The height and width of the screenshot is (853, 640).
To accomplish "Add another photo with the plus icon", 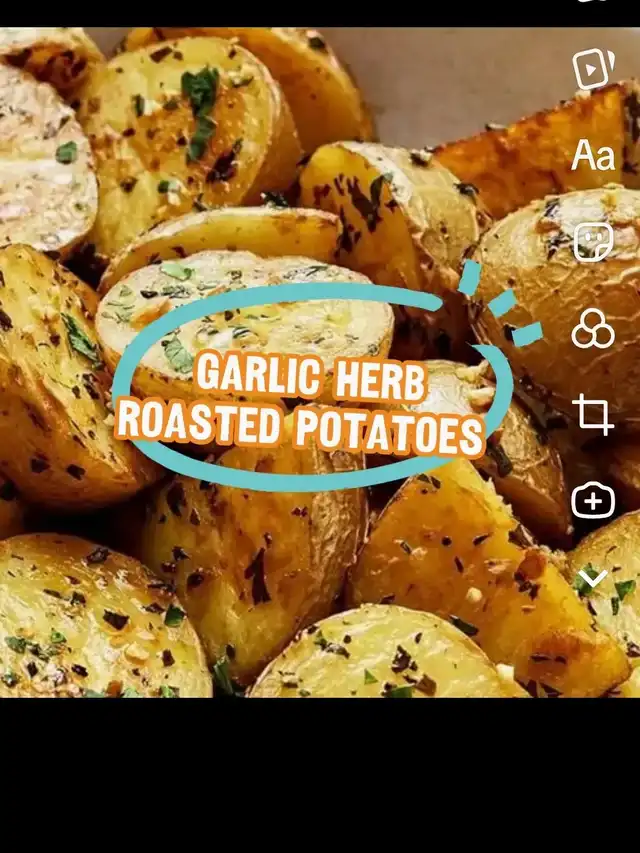I will (593, 500).
